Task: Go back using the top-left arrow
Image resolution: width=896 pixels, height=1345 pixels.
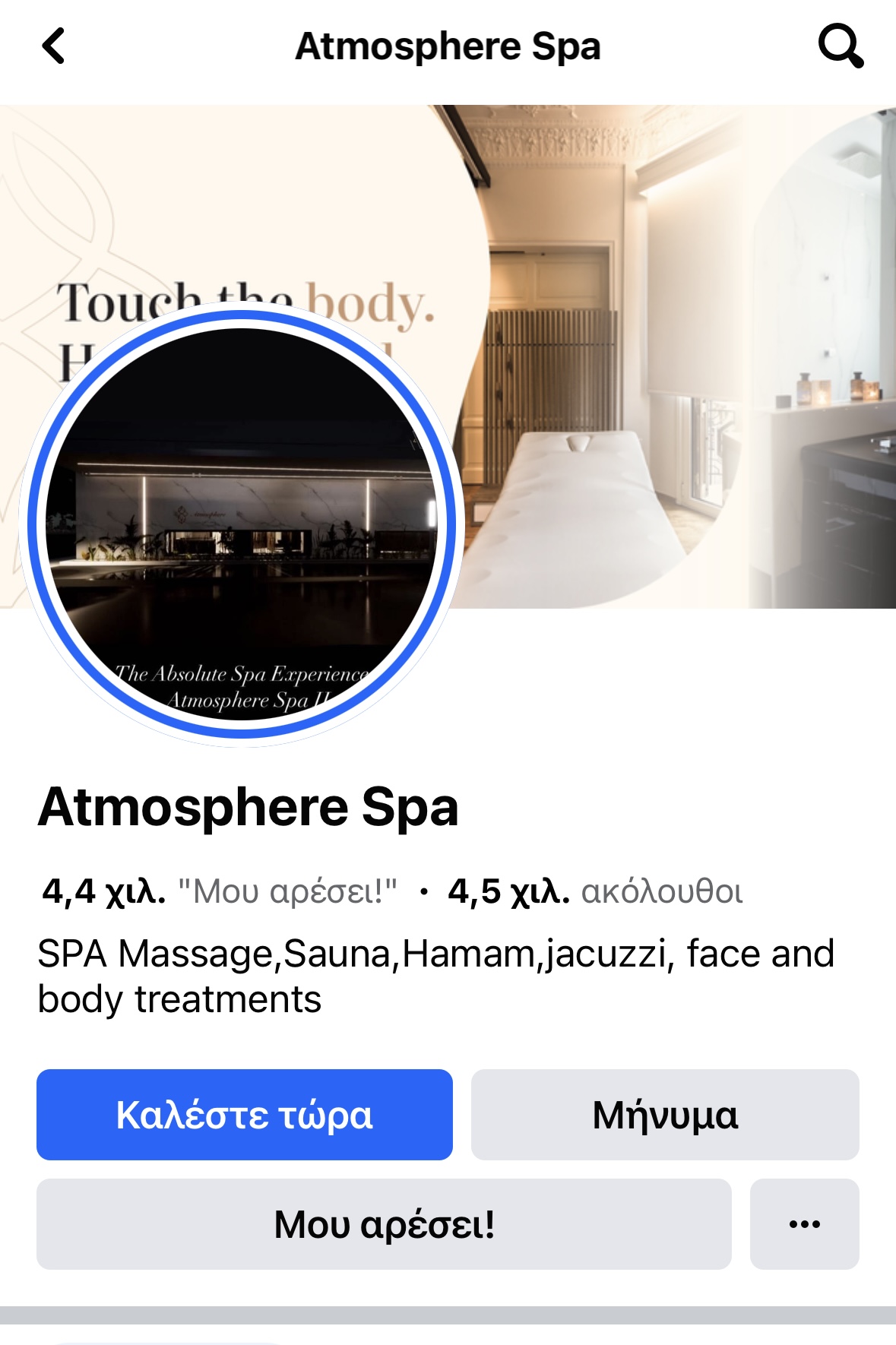Action: 53,46
